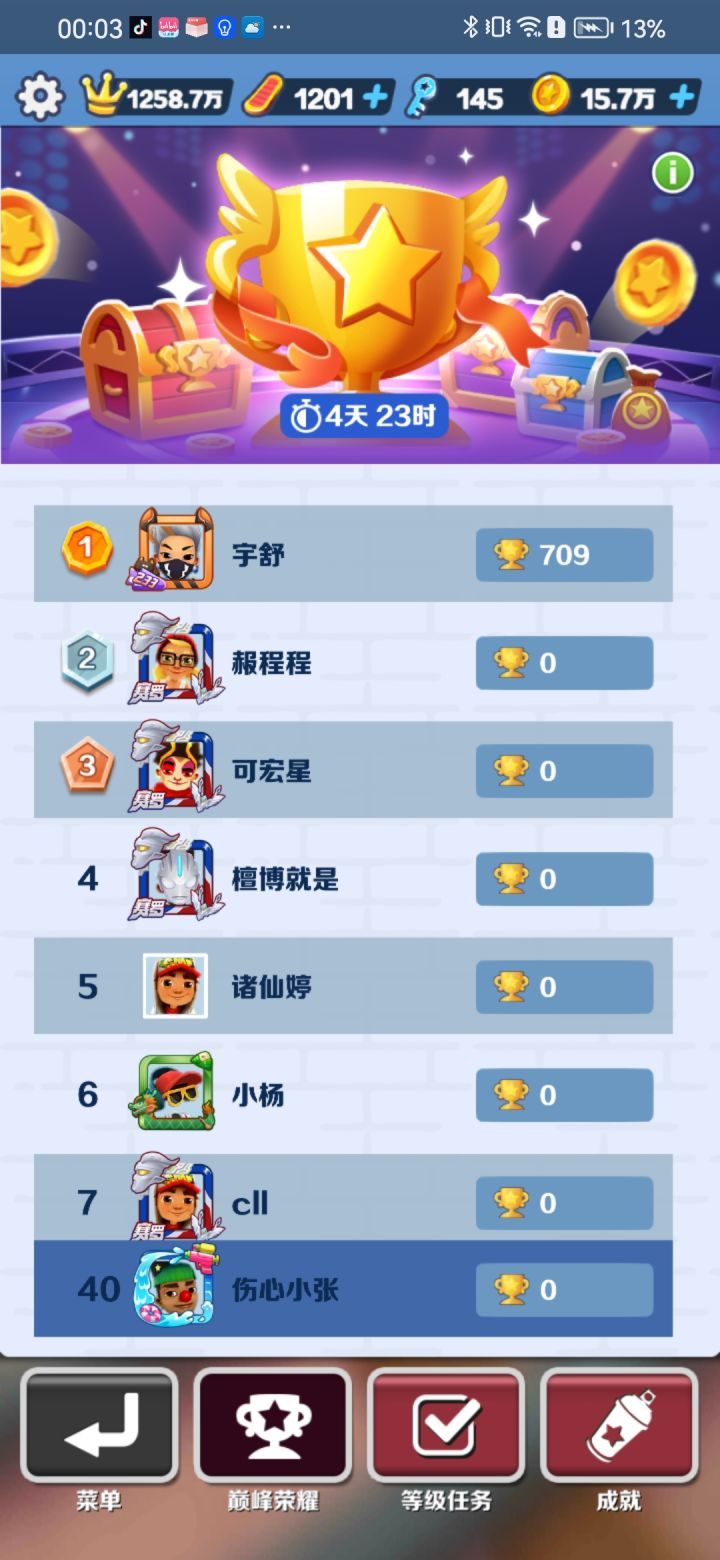Tap the crown score icon

(x=102, y=94)
